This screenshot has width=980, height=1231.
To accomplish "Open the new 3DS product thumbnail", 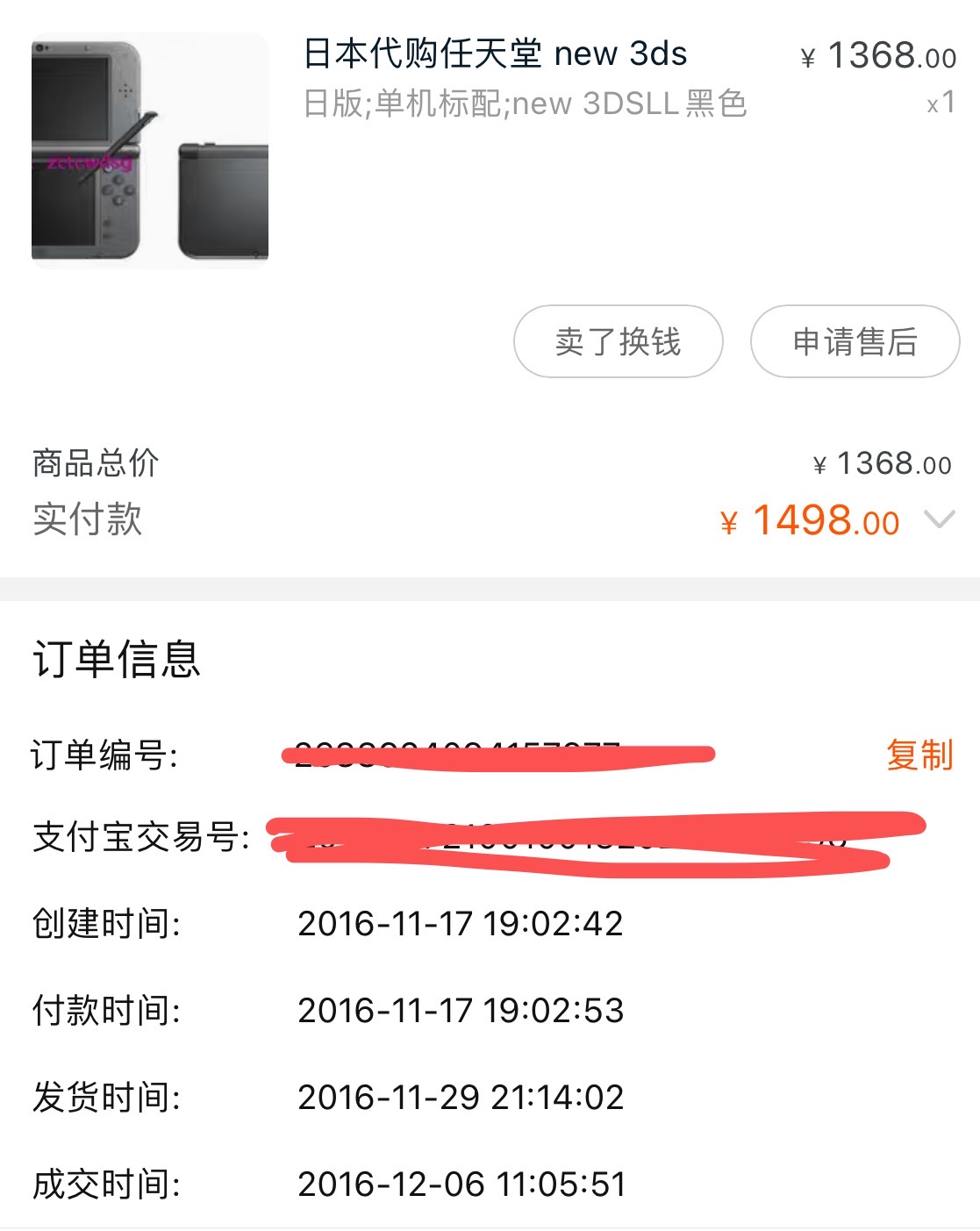I will pos(150,150).
